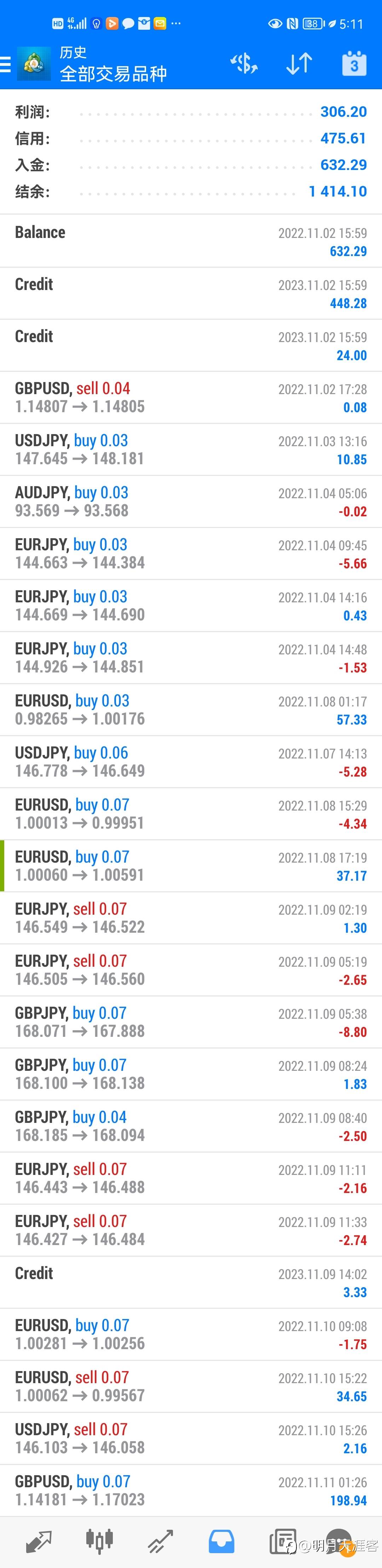Image resolution: width=382 pixels, height=1568 pixels.
Task: Select the History inbox tab
Action: point(221,1541)
